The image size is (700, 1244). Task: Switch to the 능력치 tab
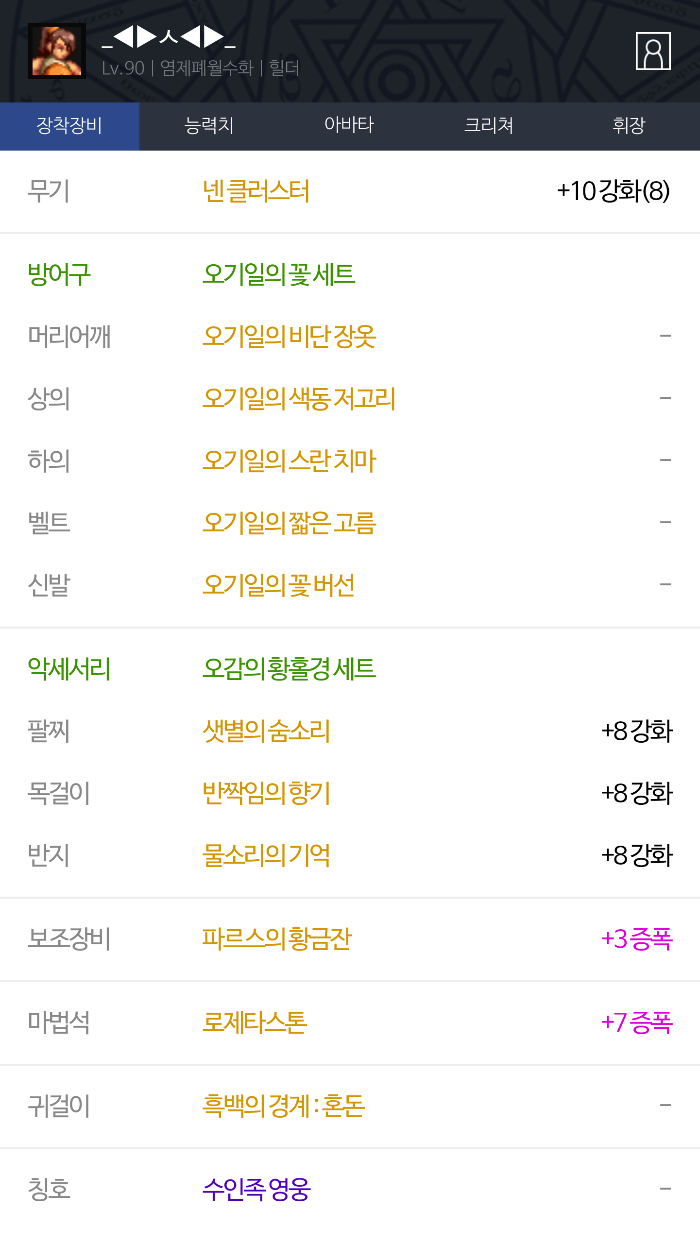tap(209, 126)
